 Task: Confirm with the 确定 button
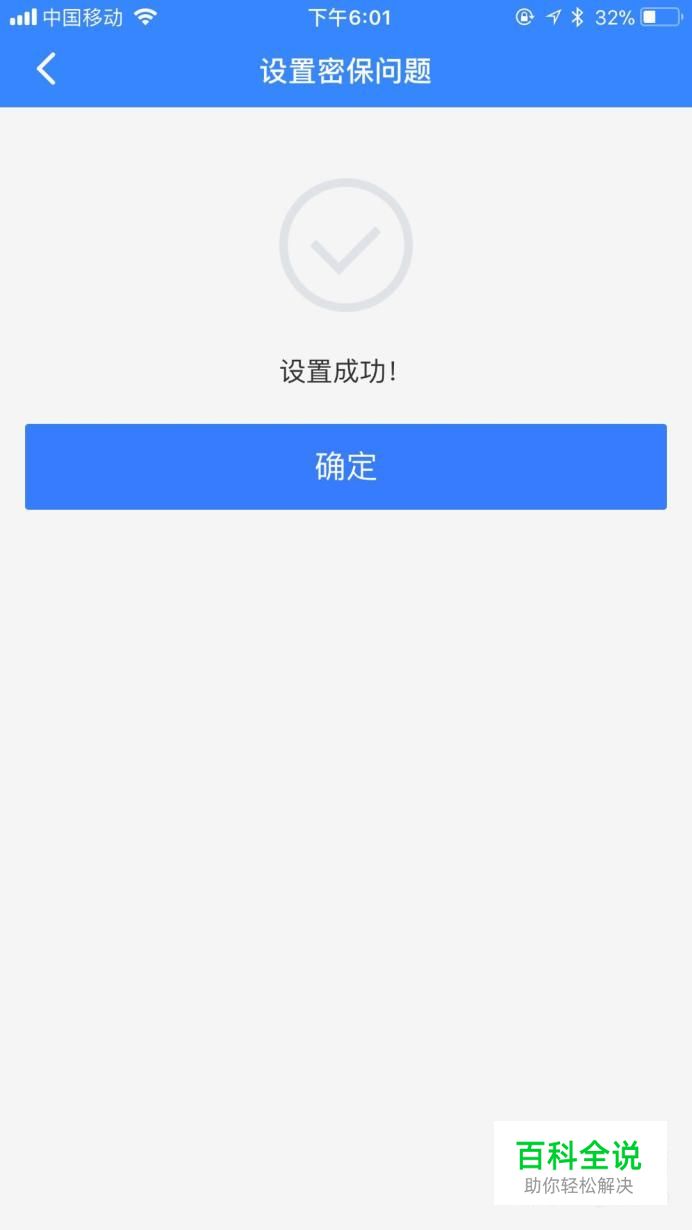click(x=346, y=467)
